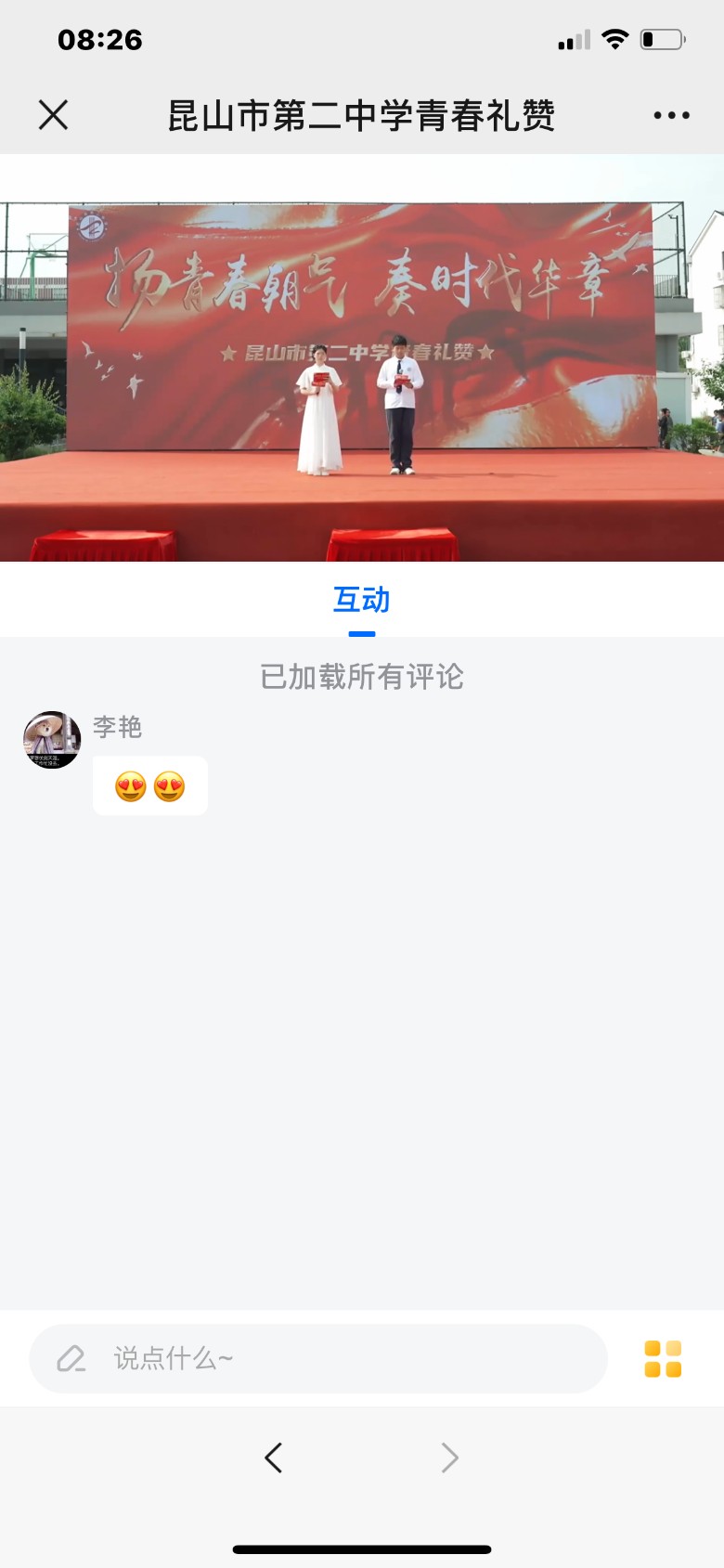The height and width of the screenshot is (1568, 724).
Task: Open the three-dot more options menu
Action: (x=671, y=115)
